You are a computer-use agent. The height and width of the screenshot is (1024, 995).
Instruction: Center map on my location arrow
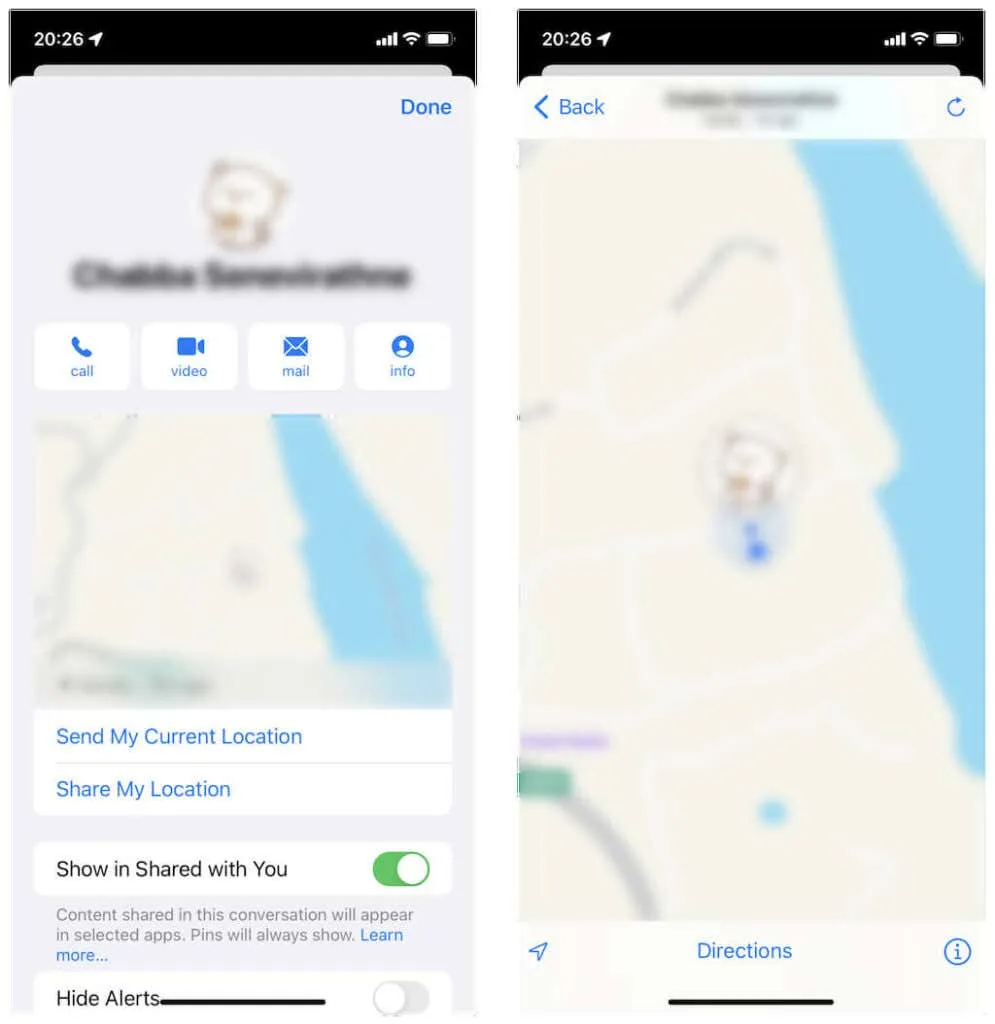[x=539, y=951]
